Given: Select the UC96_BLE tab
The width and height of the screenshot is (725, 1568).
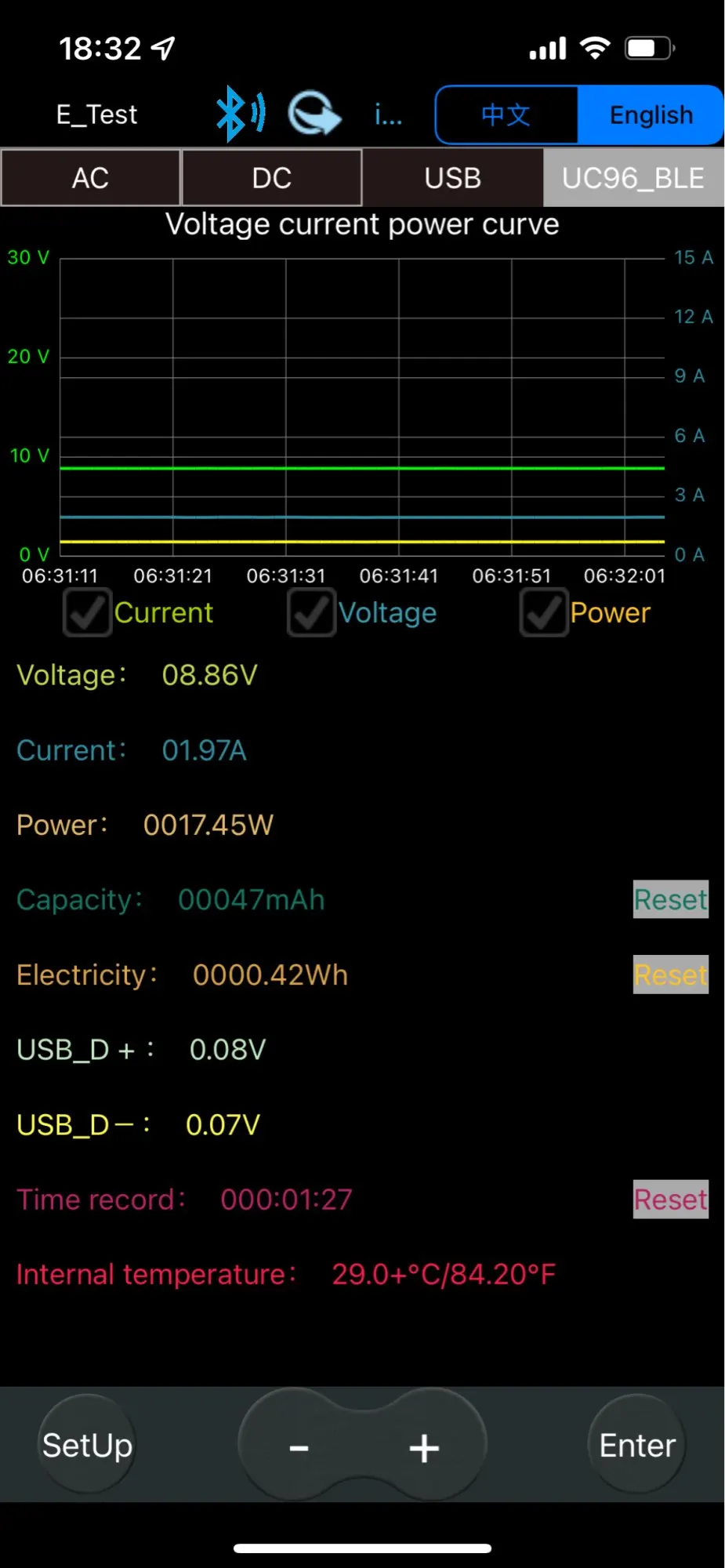Looking at the screenshot, I should click(x=633, y=178).
